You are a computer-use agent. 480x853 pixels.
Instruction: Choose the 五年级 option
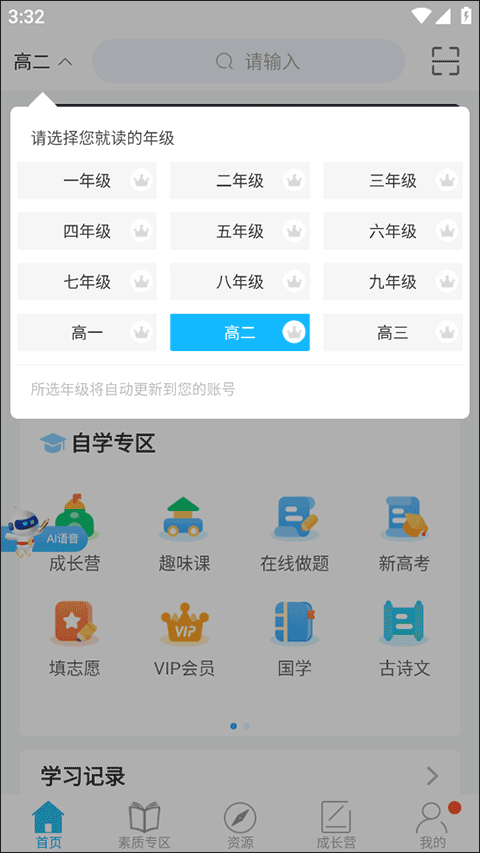coord(240,231)
